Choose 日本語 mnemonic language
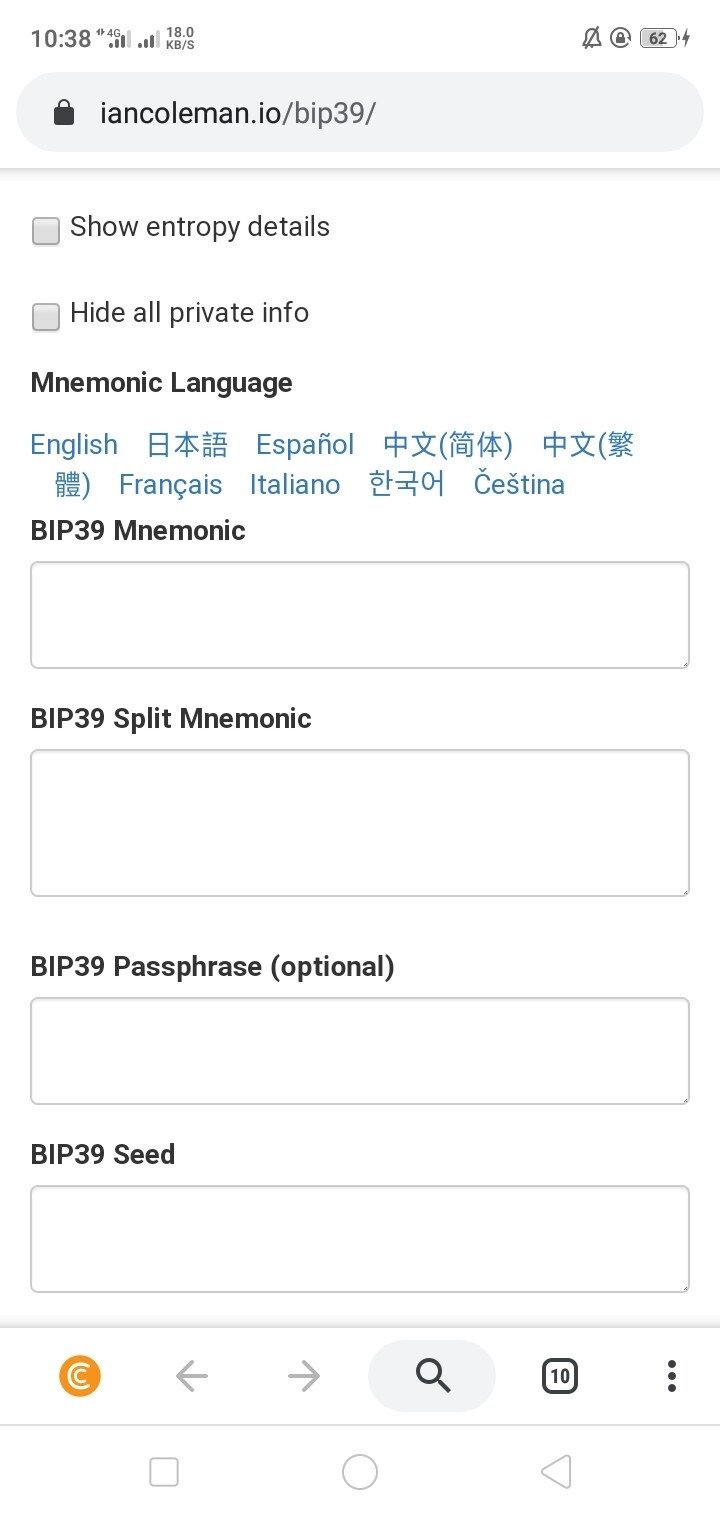Screen dimensions: 720x1520 (187, 444)
